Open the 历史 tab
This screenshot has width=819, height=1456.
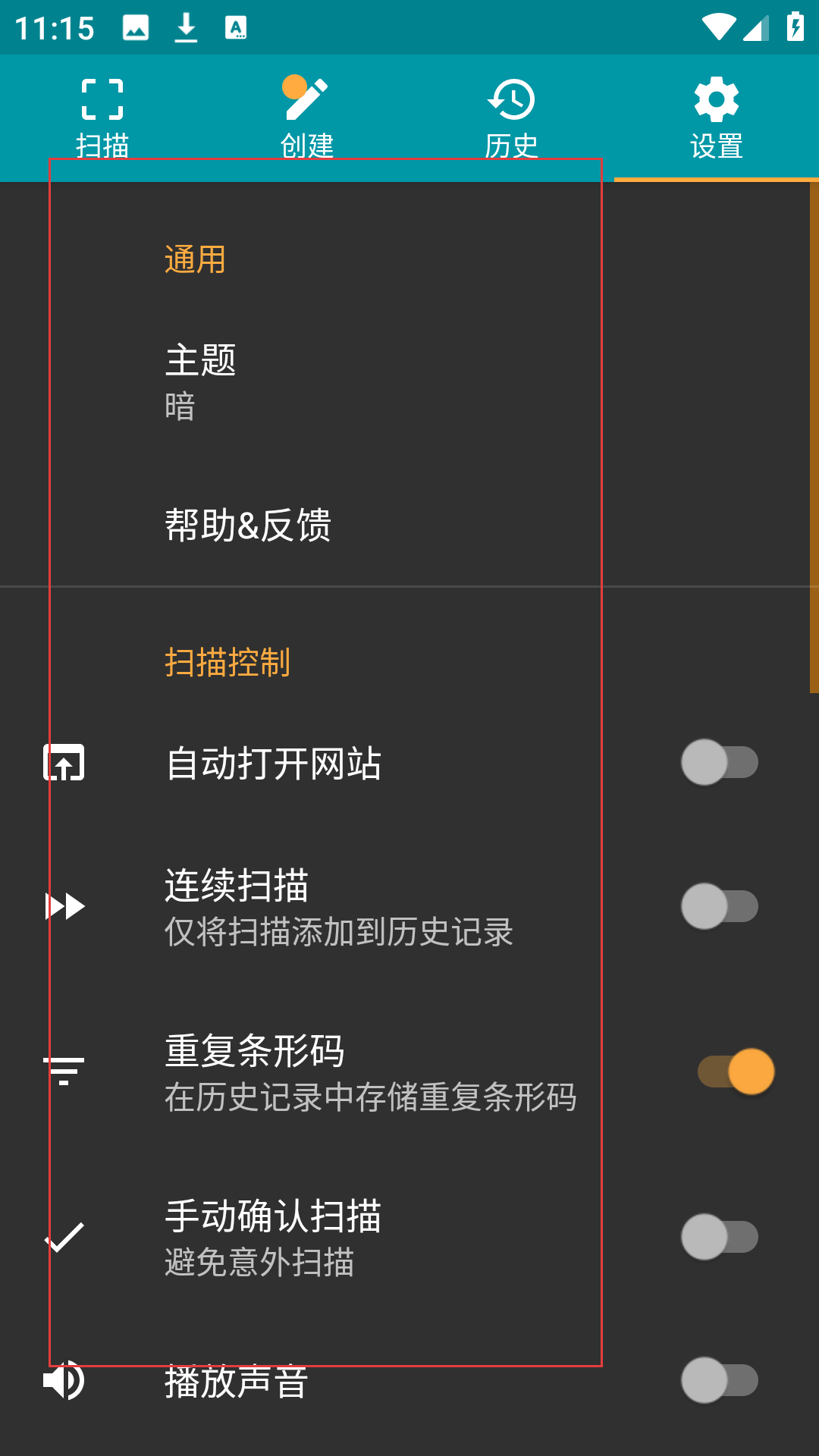[x=512, y=118]
